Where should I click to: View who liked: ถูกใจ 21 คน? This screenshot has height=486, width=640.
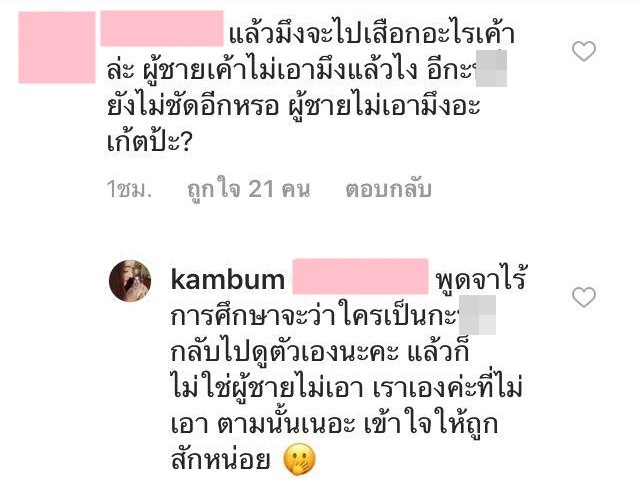point(248,188)
